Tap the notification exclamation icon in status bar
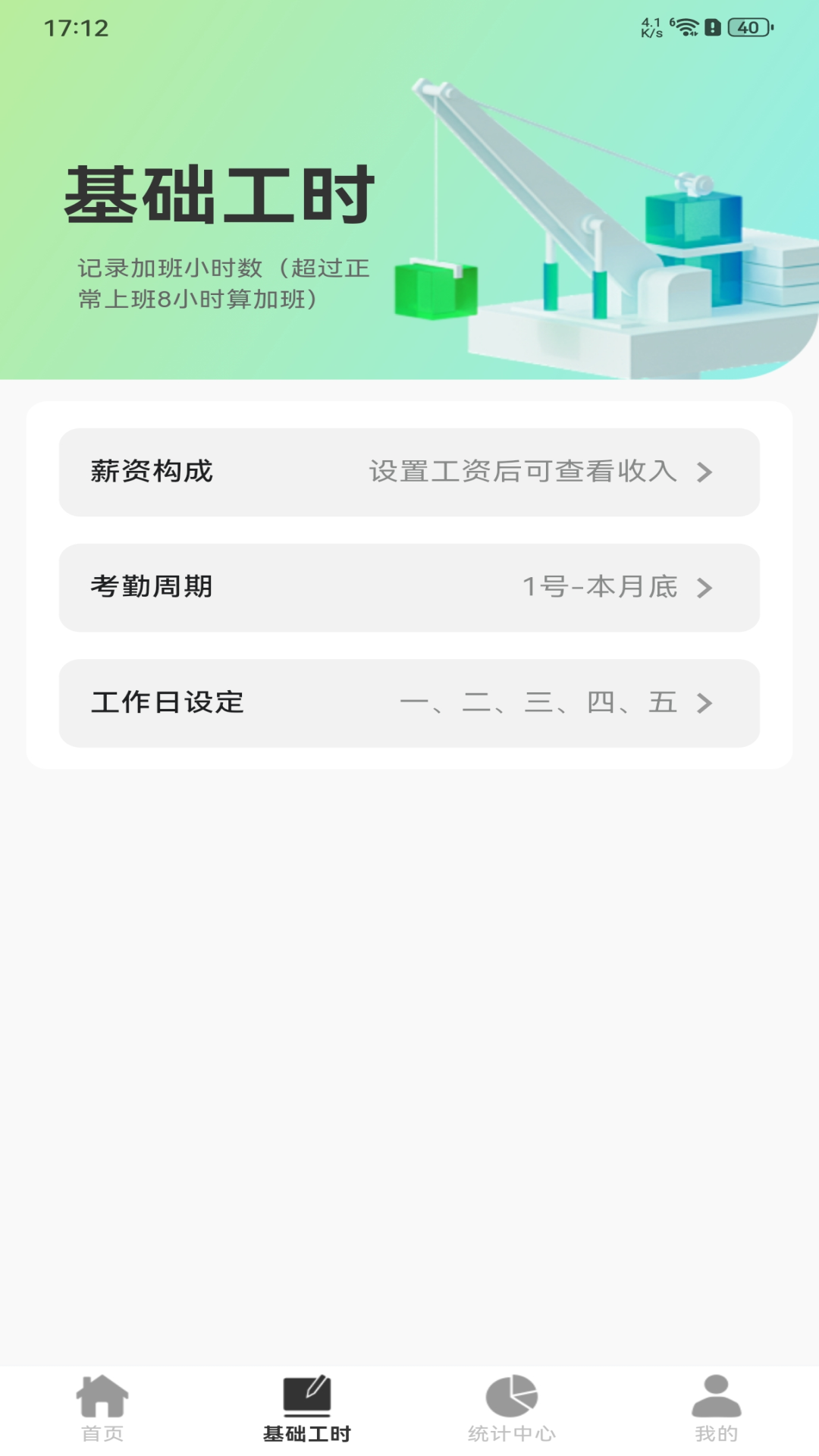 pos(713,26)
